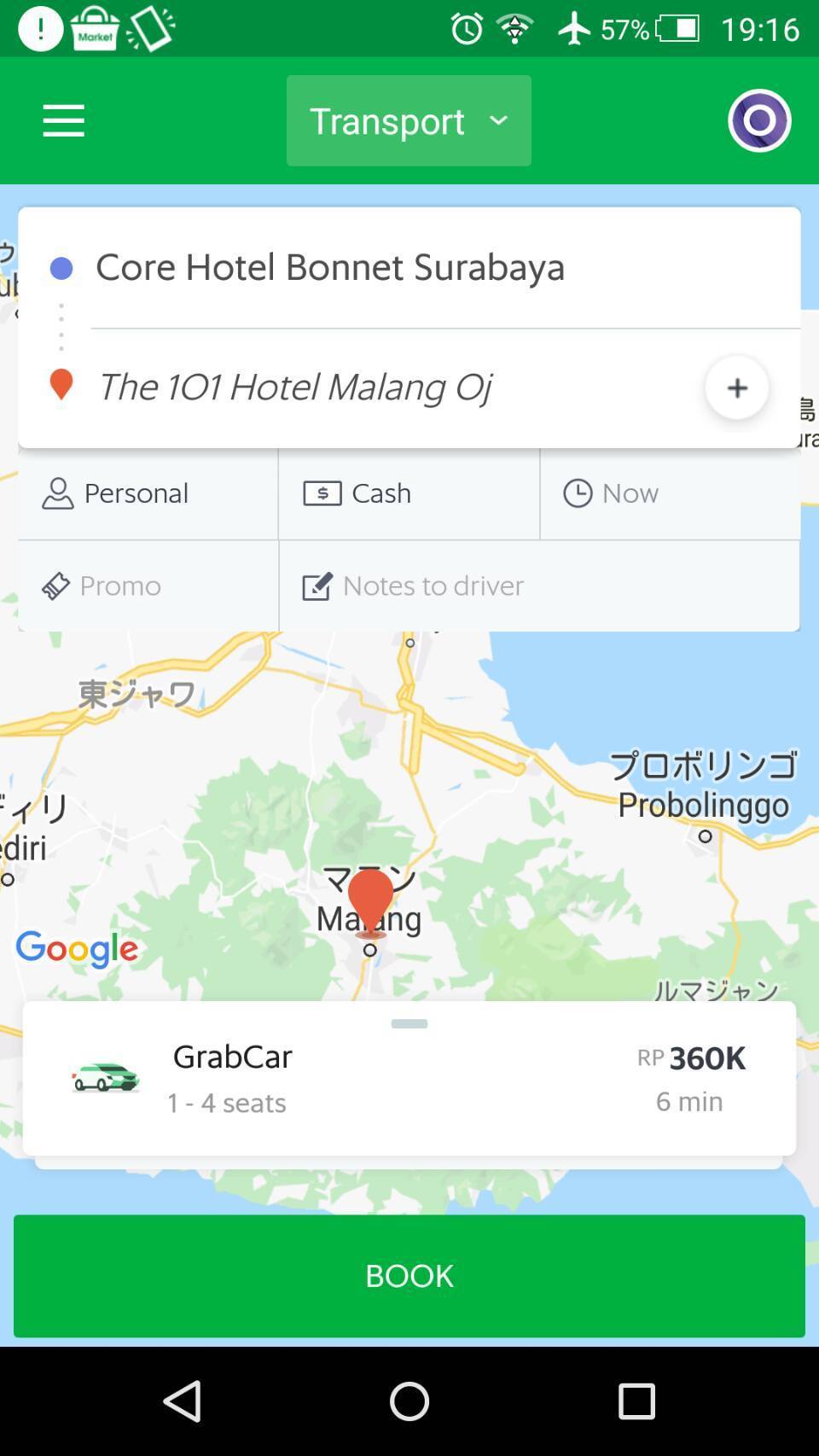Open the purple circle profile icon
819x1456 pixels.
759,120
